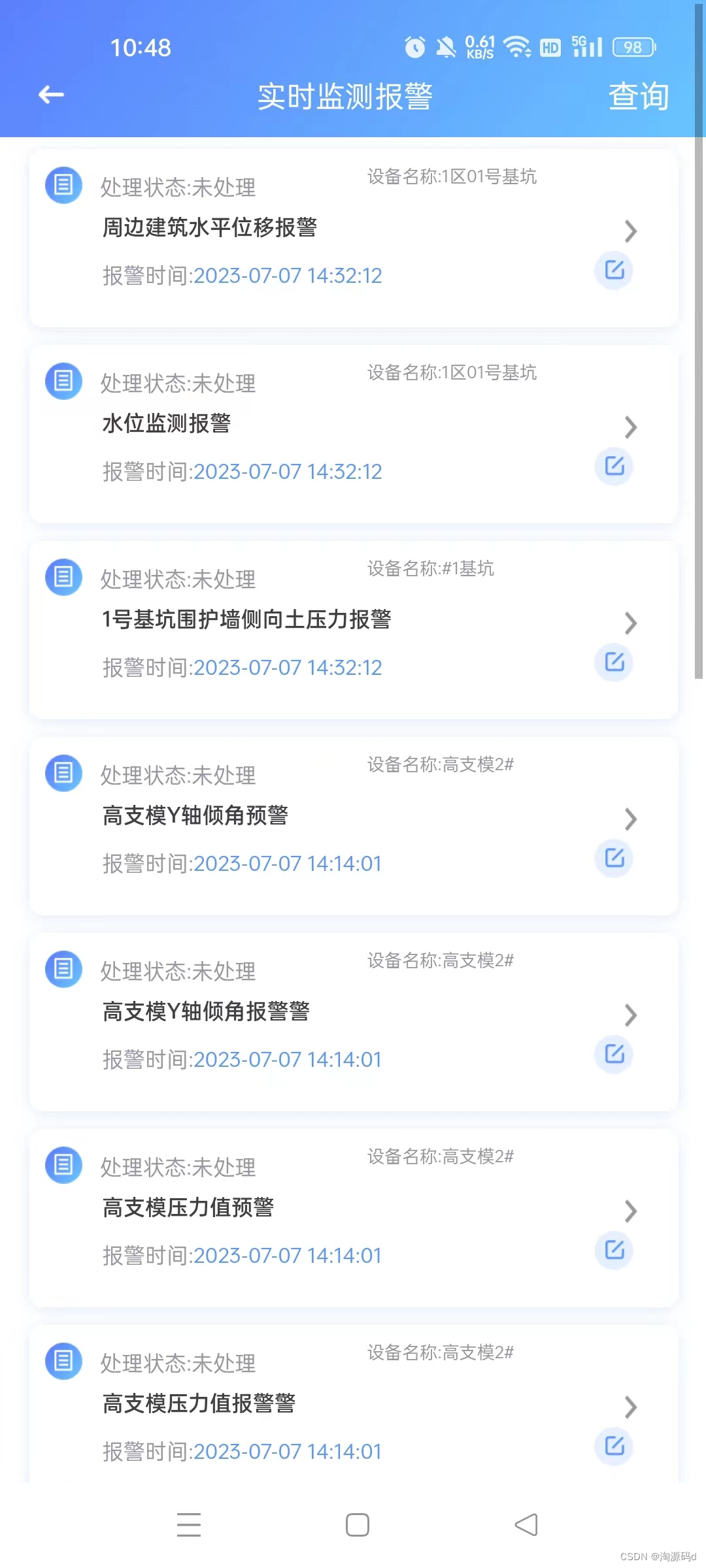Go to the system home screen

click(357, 1525)
